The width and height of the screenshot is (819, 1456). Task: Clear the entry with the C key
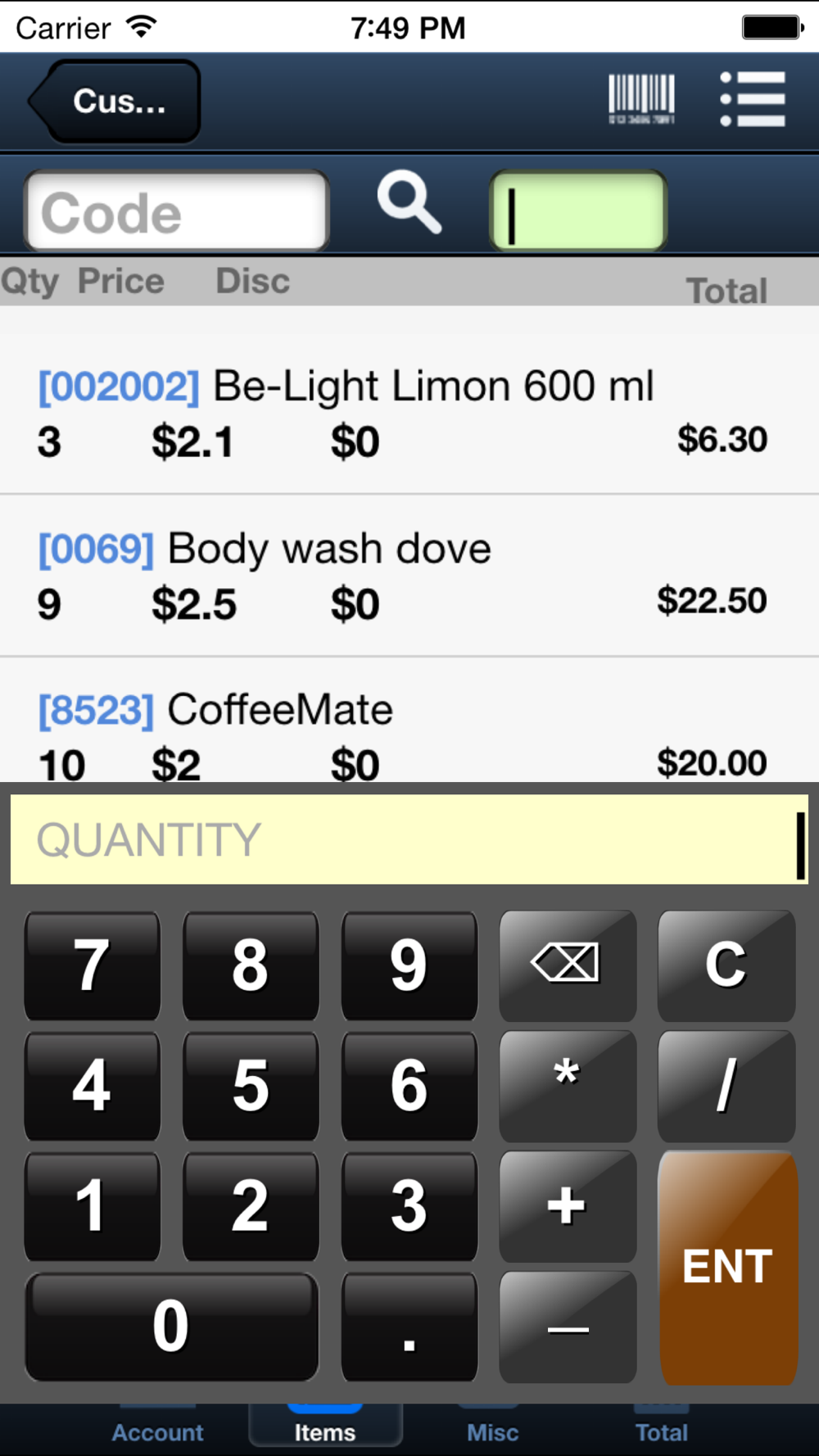tap(726, 965)
